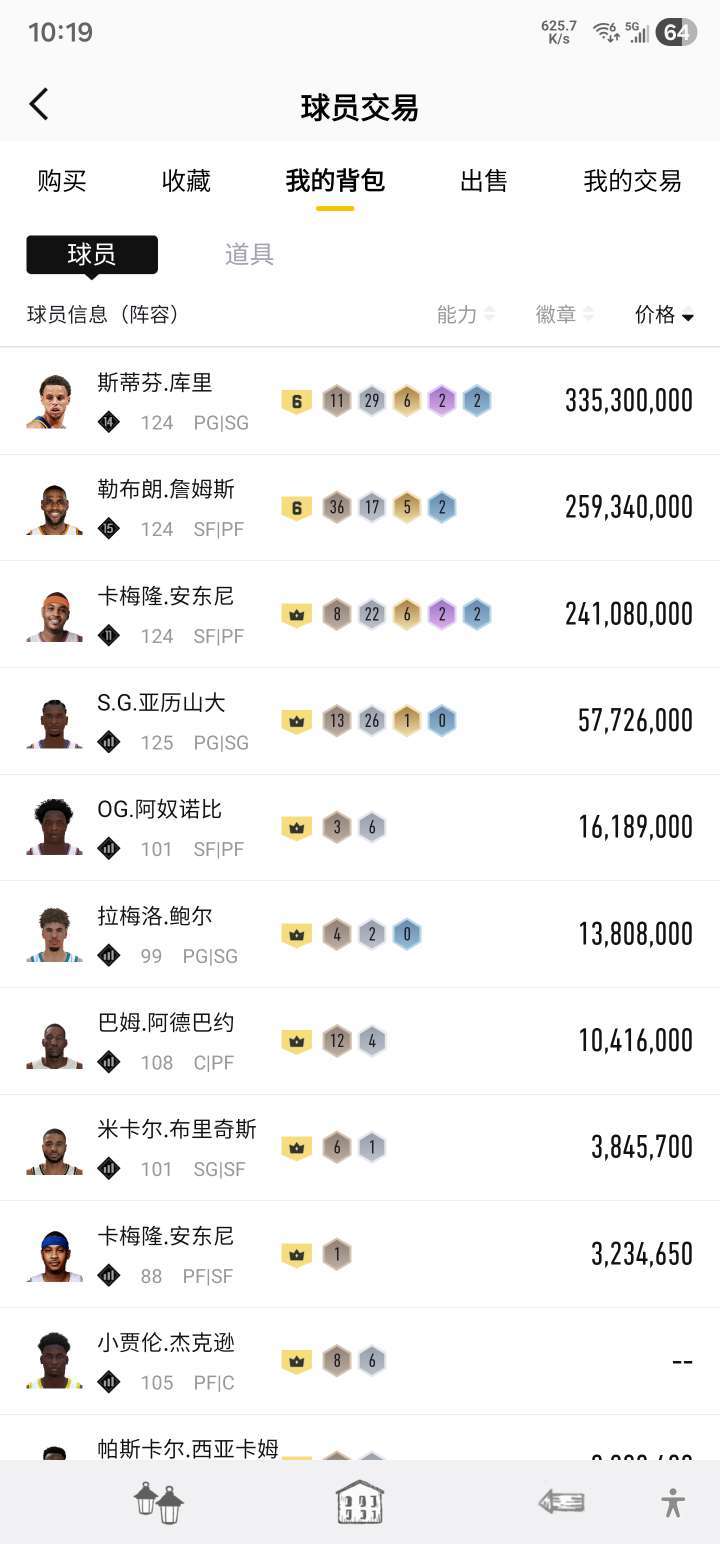This screenshot has height=1544, width=720.
Task: Switch to the 出售 tab
Action: point(484,181)
